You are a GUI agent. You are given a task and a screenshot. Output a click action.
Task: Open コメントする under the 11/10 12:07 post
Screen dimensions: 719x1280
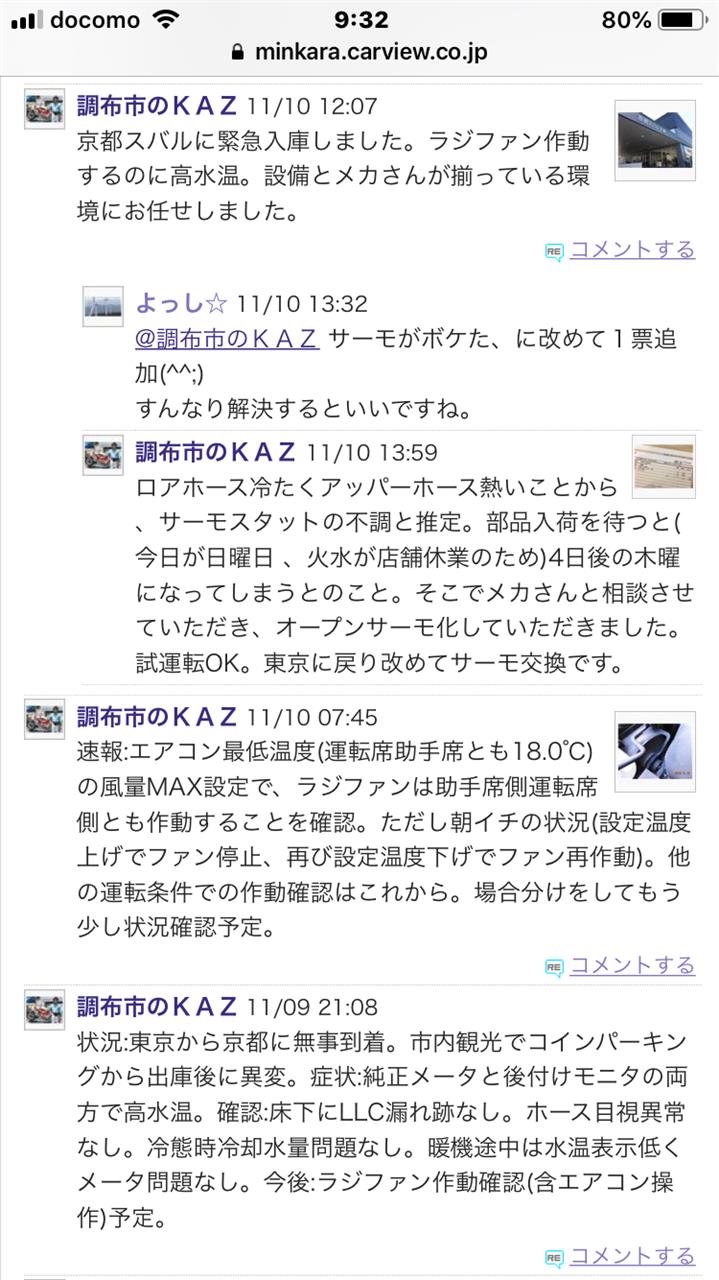[631, 250]
